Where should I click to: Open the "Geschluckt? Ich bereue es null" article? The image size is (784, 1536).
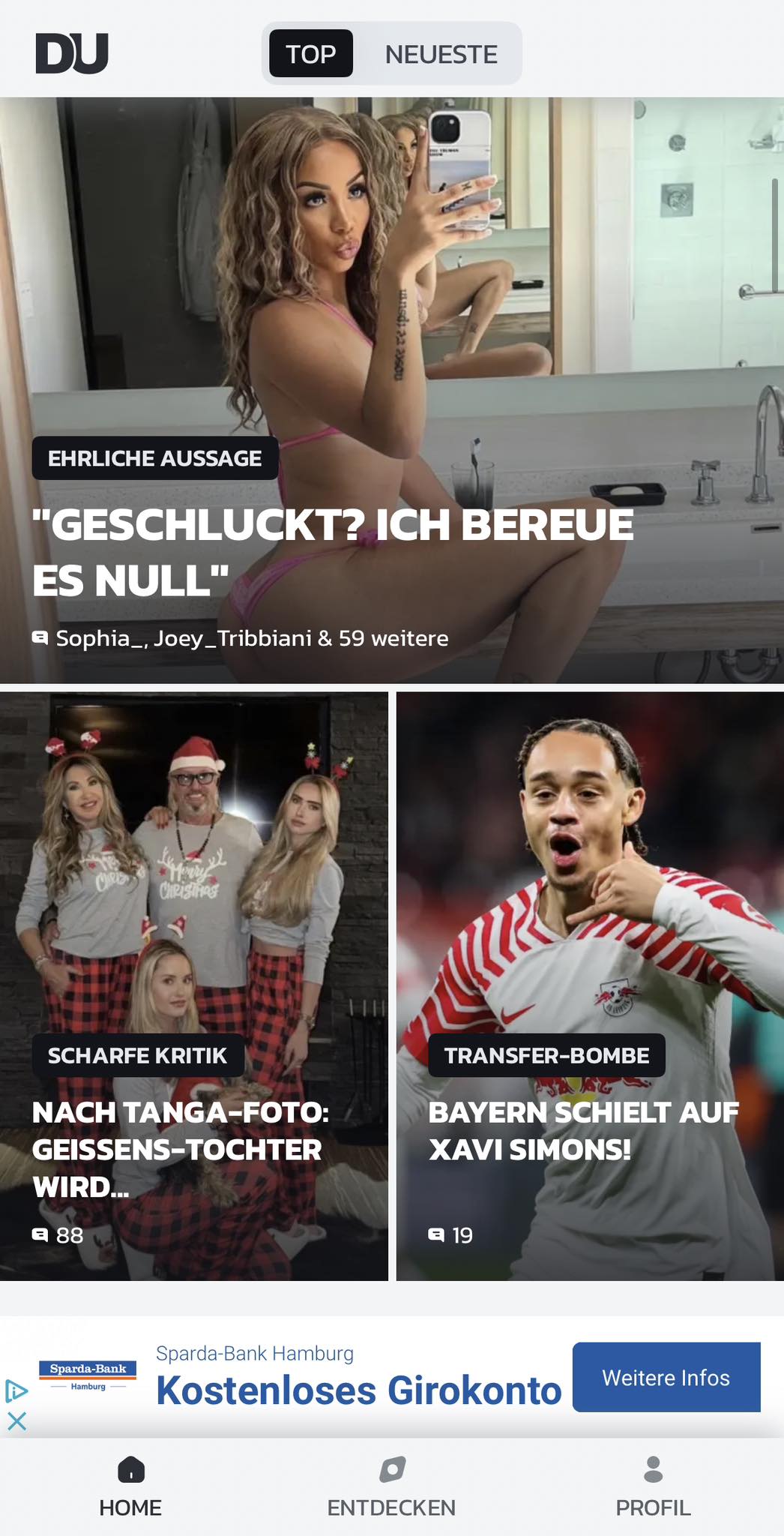tap(333, 551)
